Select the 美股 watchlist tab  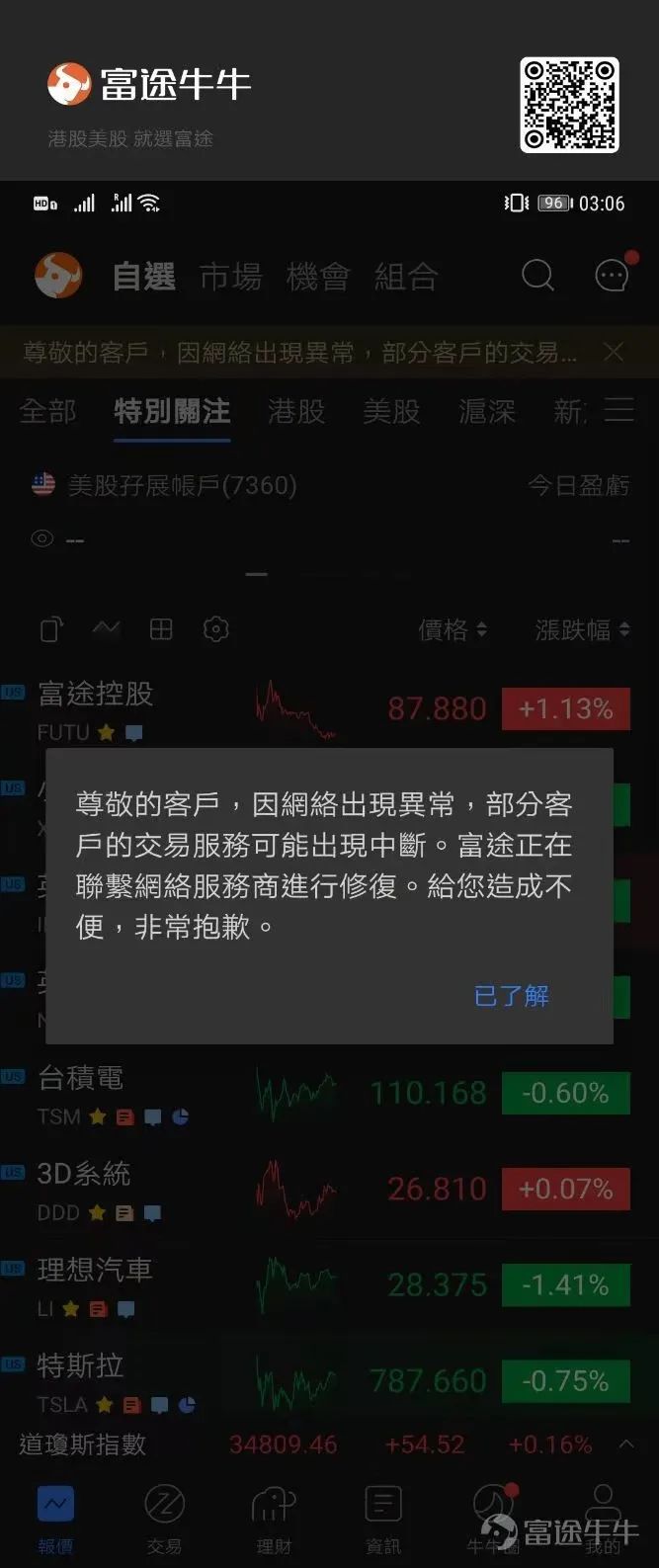pos(391,411)
